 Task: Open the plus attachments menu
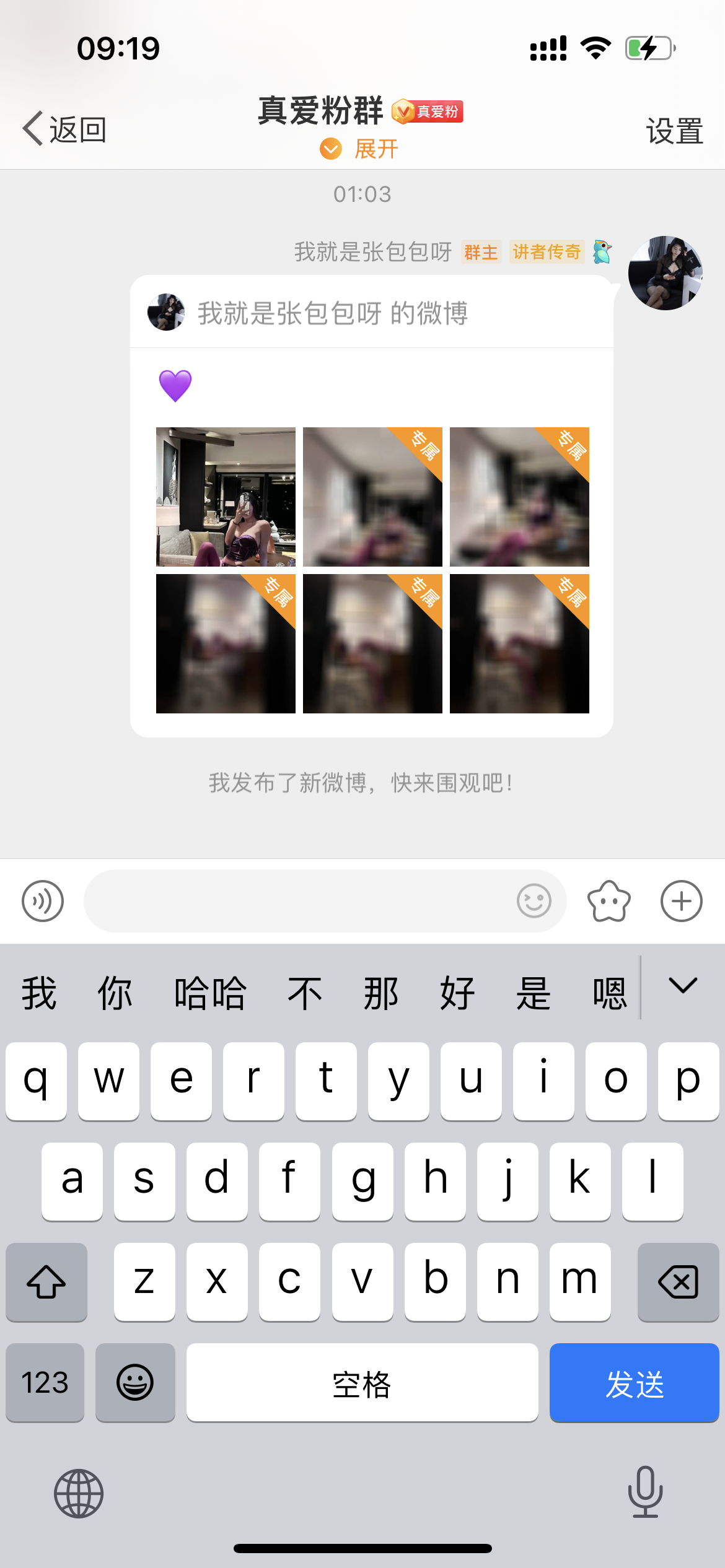(681, 901)
